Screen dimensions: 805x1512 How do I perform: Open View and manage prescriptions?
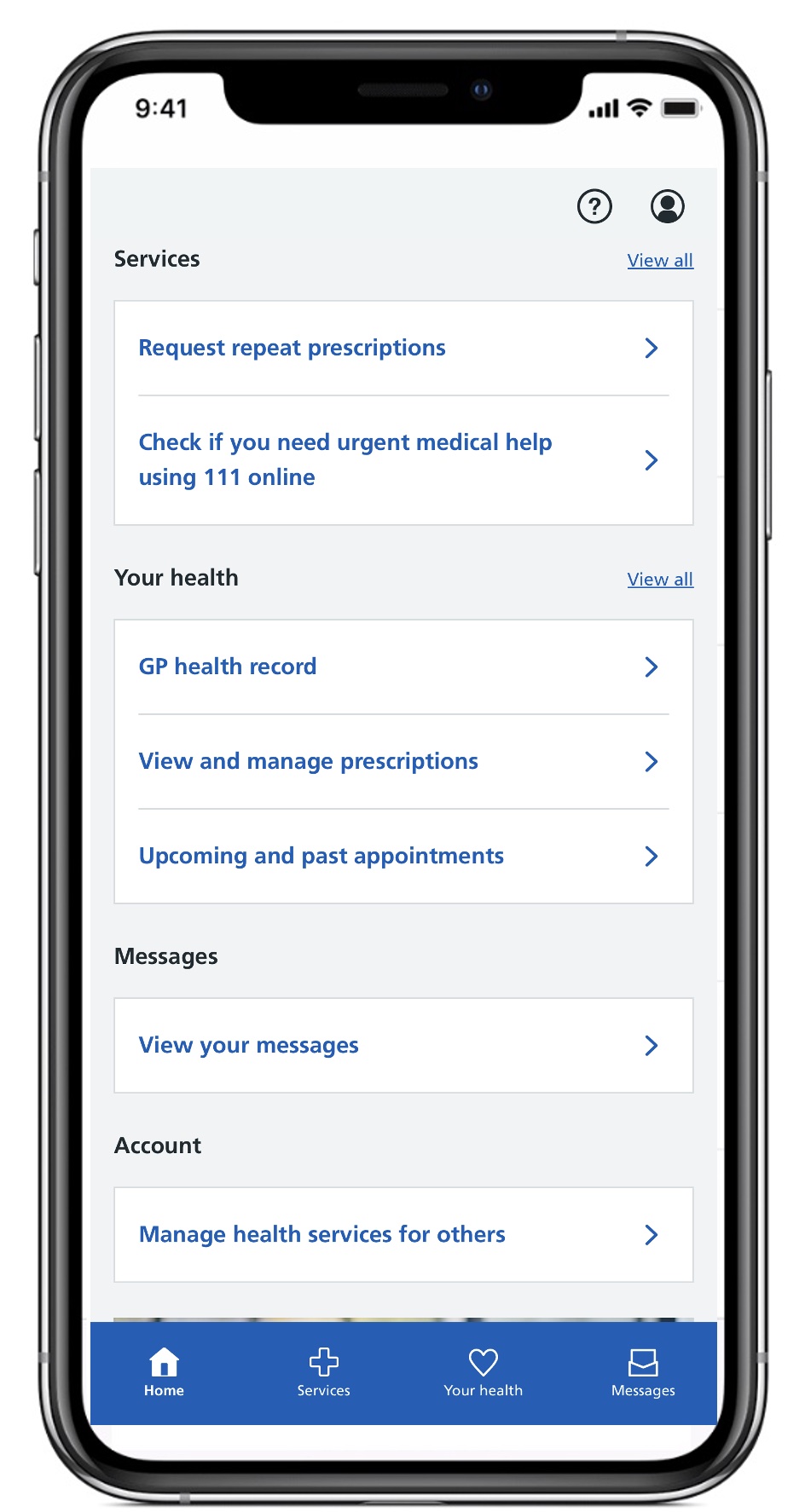[x=402, y=761]
